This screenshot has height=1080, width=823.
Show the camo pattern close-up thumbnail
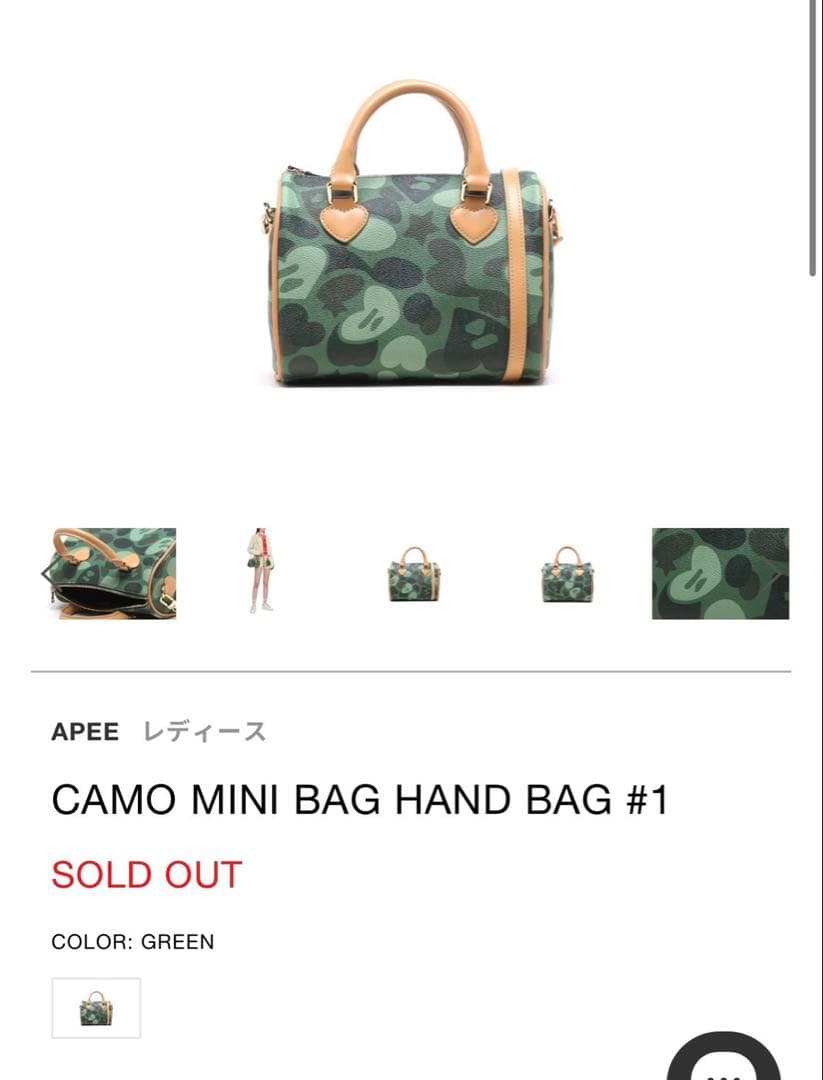718,573
